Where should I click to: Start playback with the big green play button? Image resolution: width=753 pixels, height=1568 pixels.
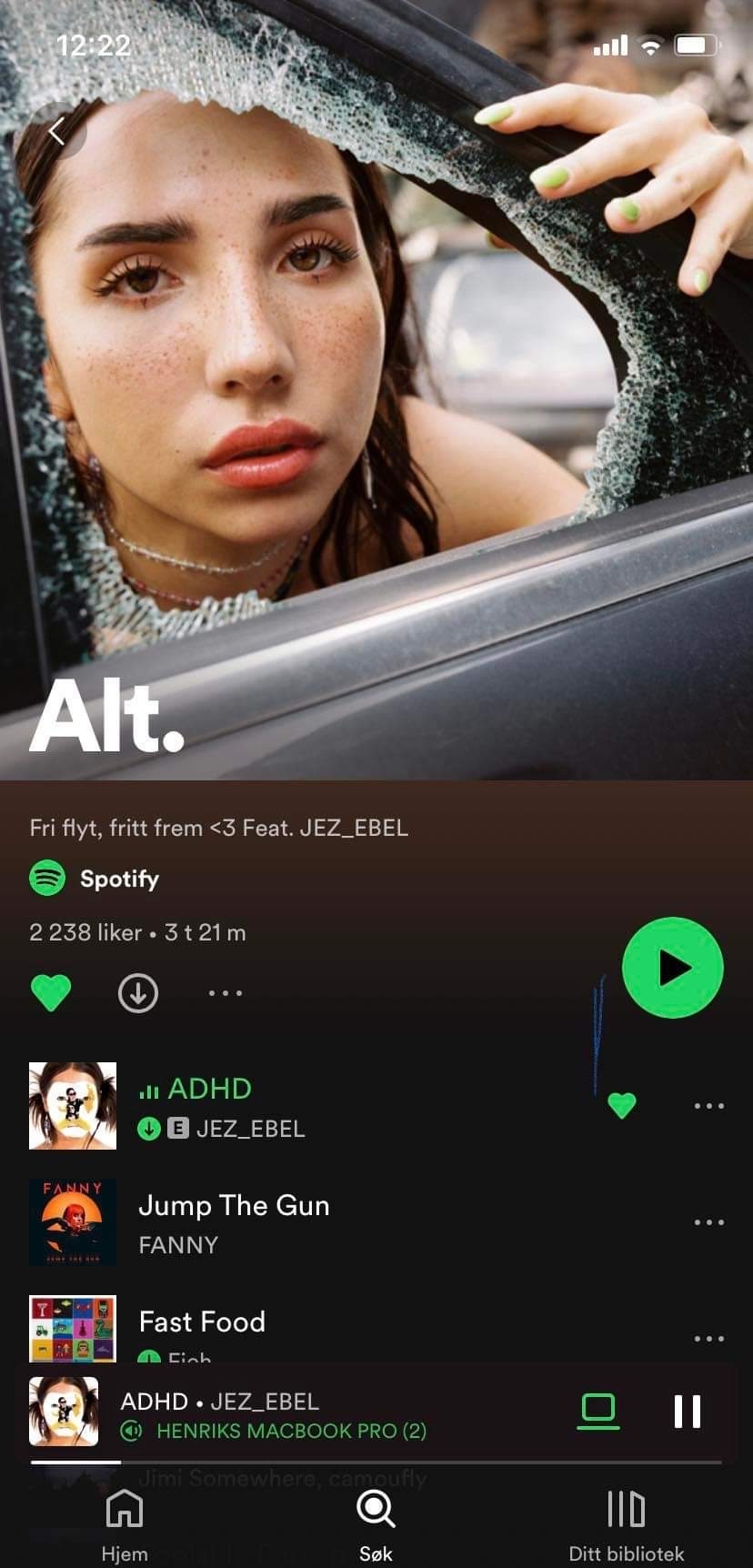[673, 968]
